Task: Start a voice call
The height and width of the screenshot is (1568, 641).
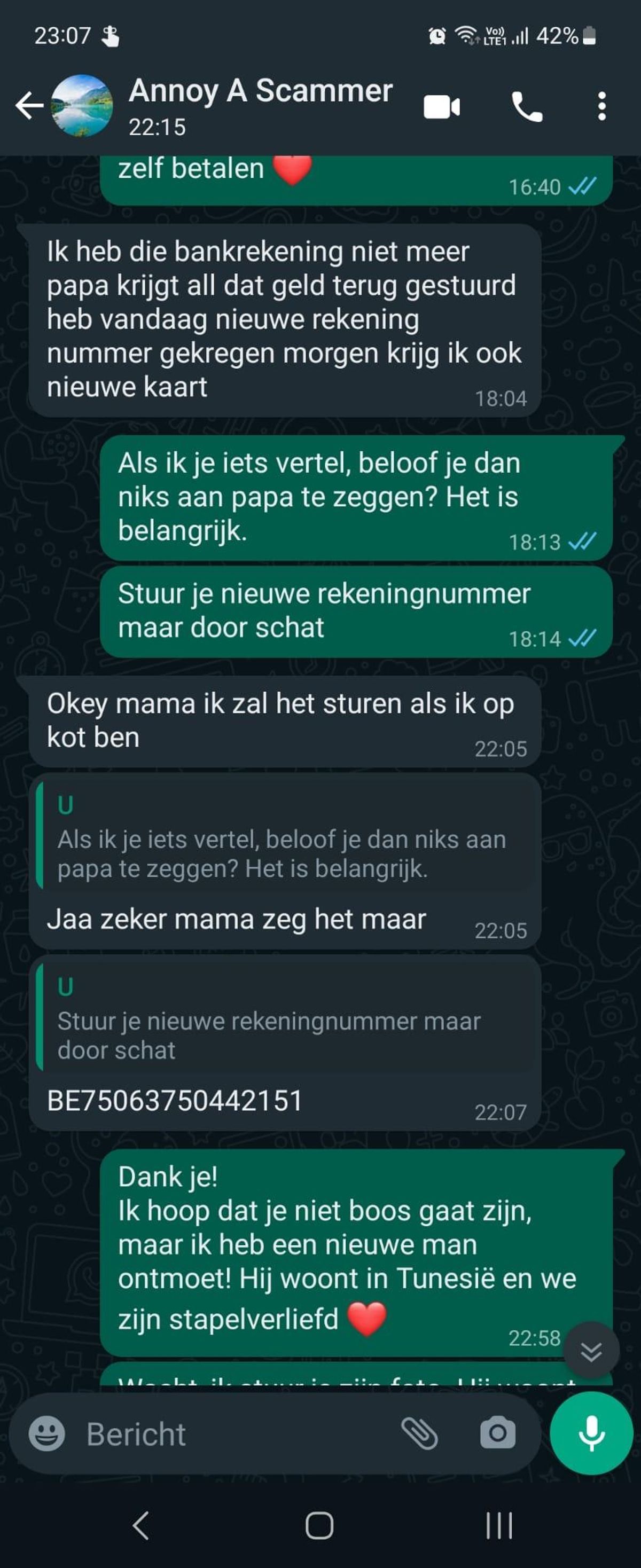Action: 527,107
